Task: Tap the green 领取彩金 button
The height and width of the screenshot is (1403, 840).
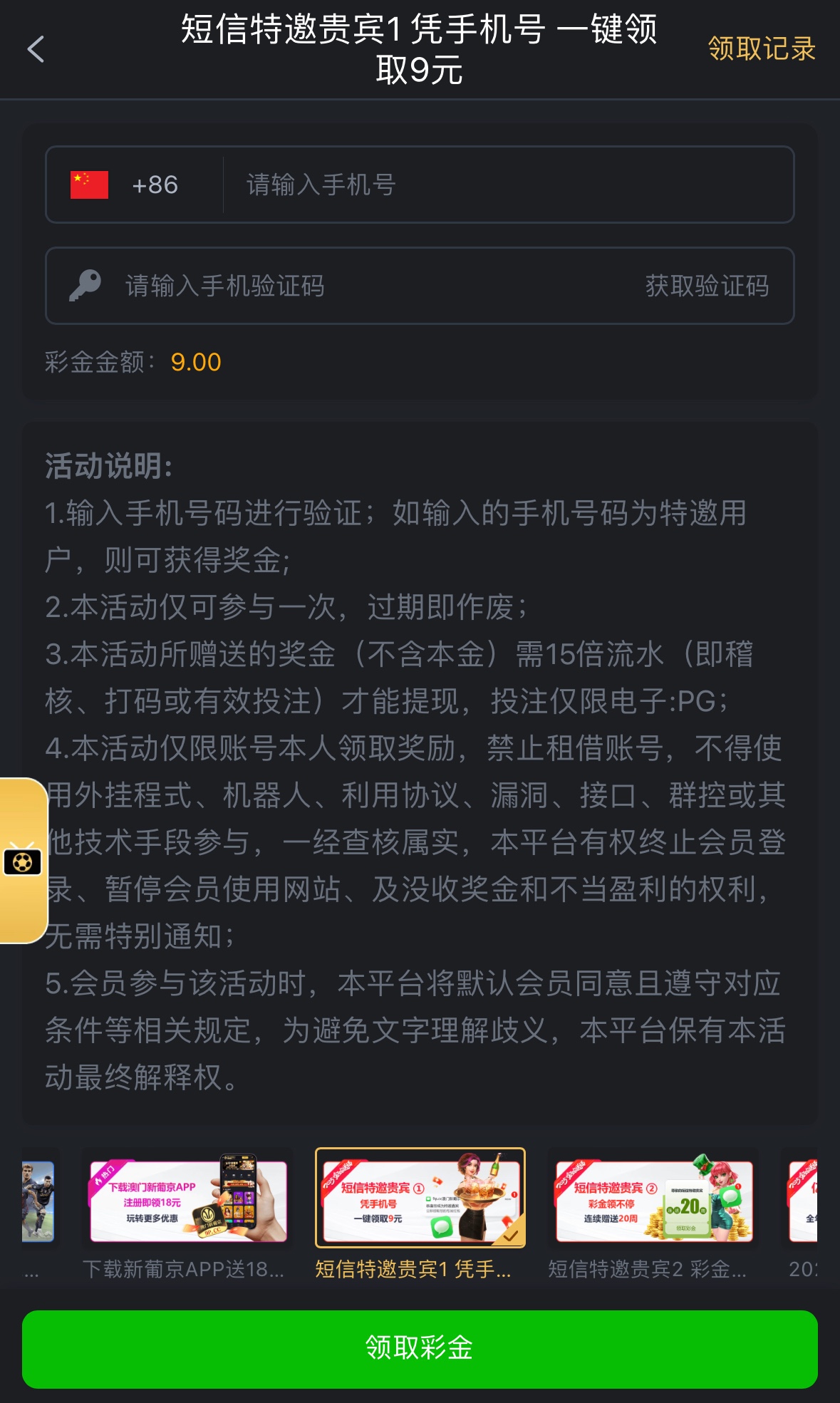Action: (420, 1348)
